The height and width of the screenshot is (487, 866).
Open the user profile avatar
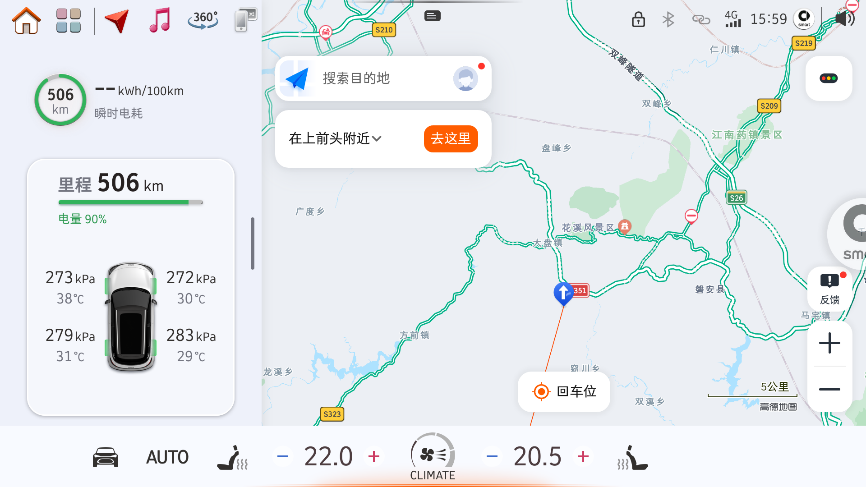465,79
